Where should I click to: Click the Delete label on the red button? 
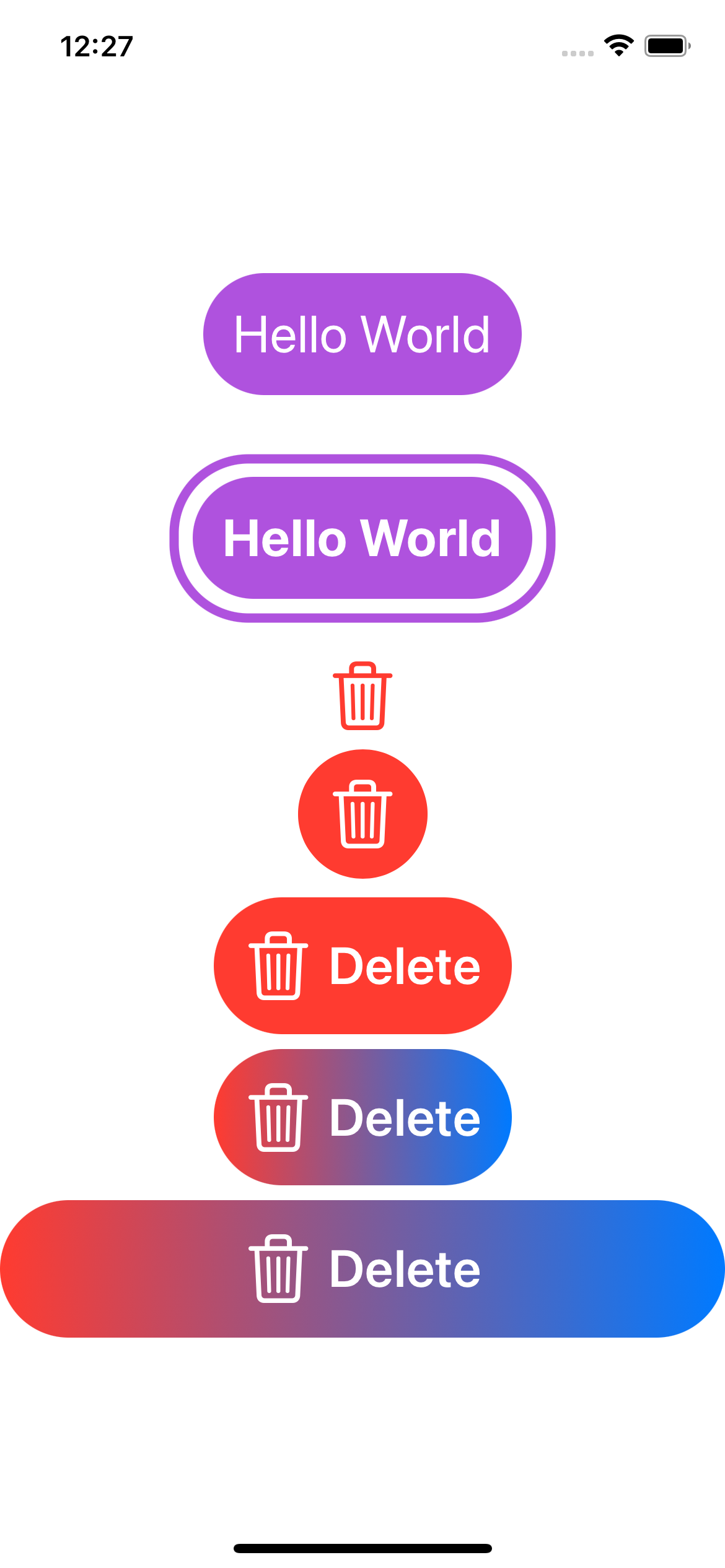[406, 964]
